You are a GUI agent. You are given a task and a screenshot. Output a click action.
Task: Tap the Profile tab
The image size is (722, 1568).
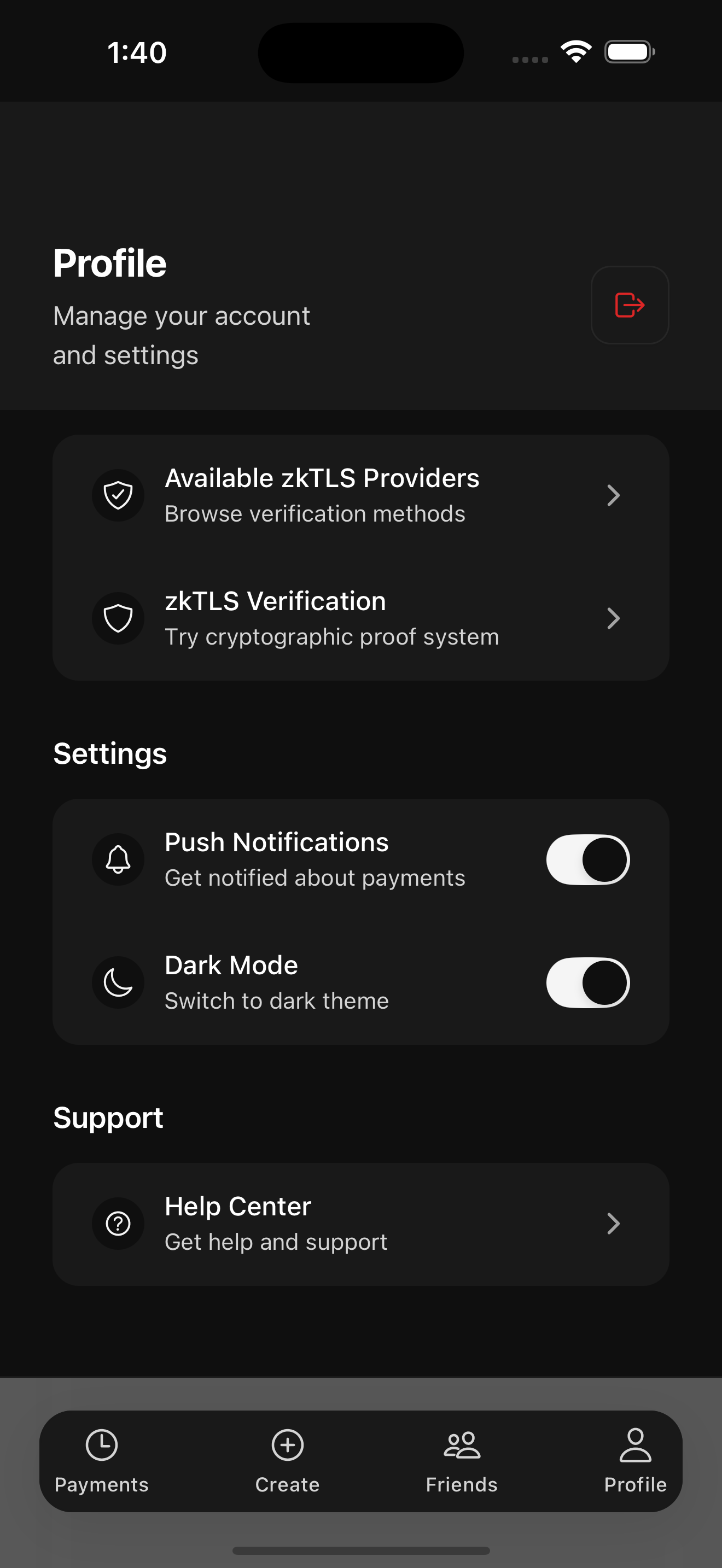635,1460
